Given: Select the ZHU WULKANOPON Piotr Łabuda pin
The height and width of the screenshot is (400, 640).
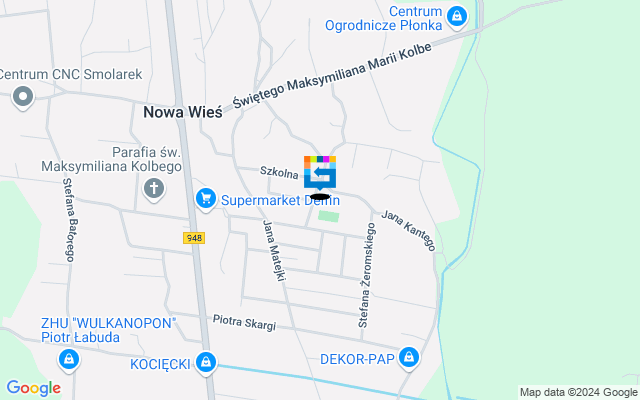Looking at the screenshot, I should 70,359.
